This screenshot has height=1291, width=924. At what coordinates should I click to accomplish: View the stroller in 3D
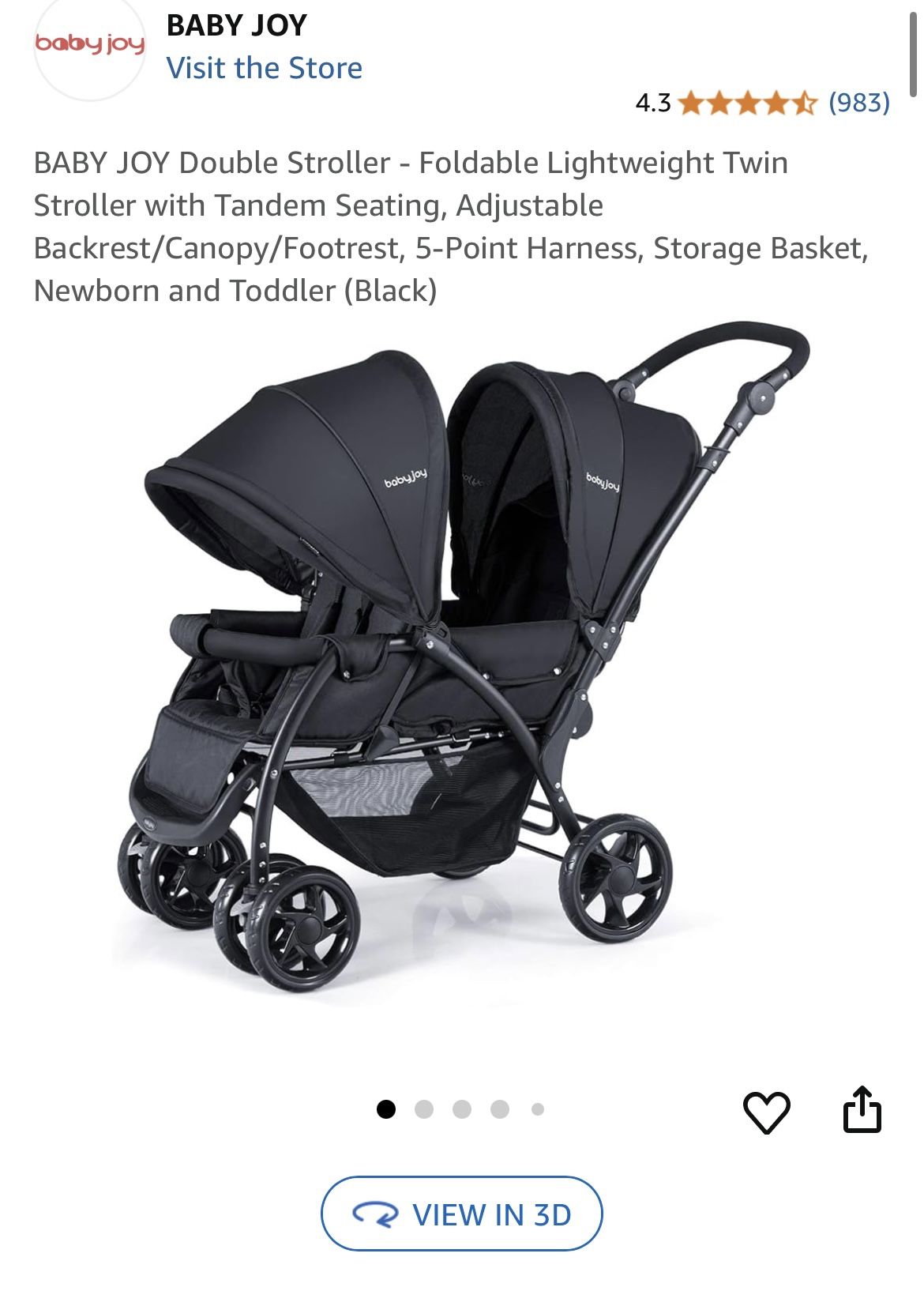click(x=461, y=1214)
